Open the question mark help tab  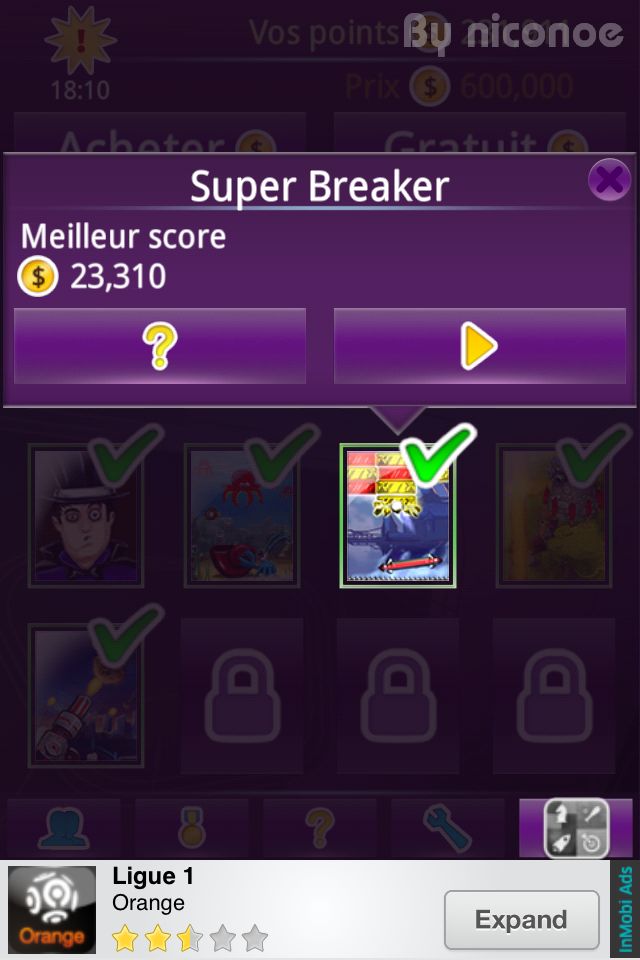point(319,828)
